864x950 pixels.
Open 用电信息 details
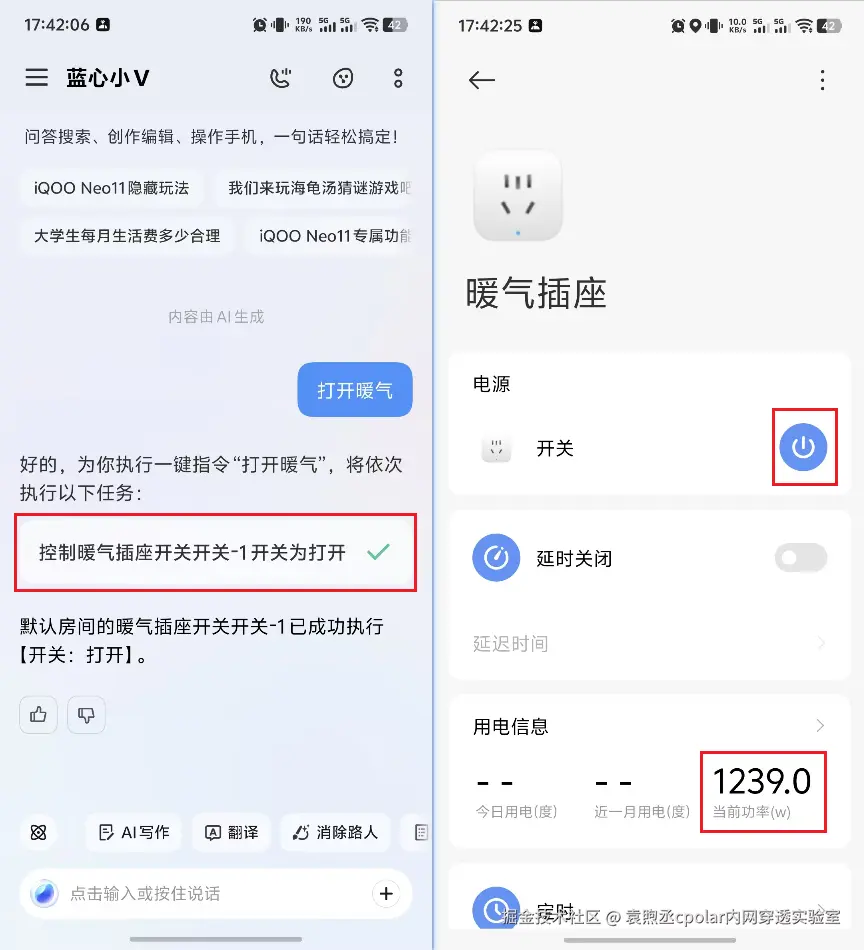tap(648, 726)
